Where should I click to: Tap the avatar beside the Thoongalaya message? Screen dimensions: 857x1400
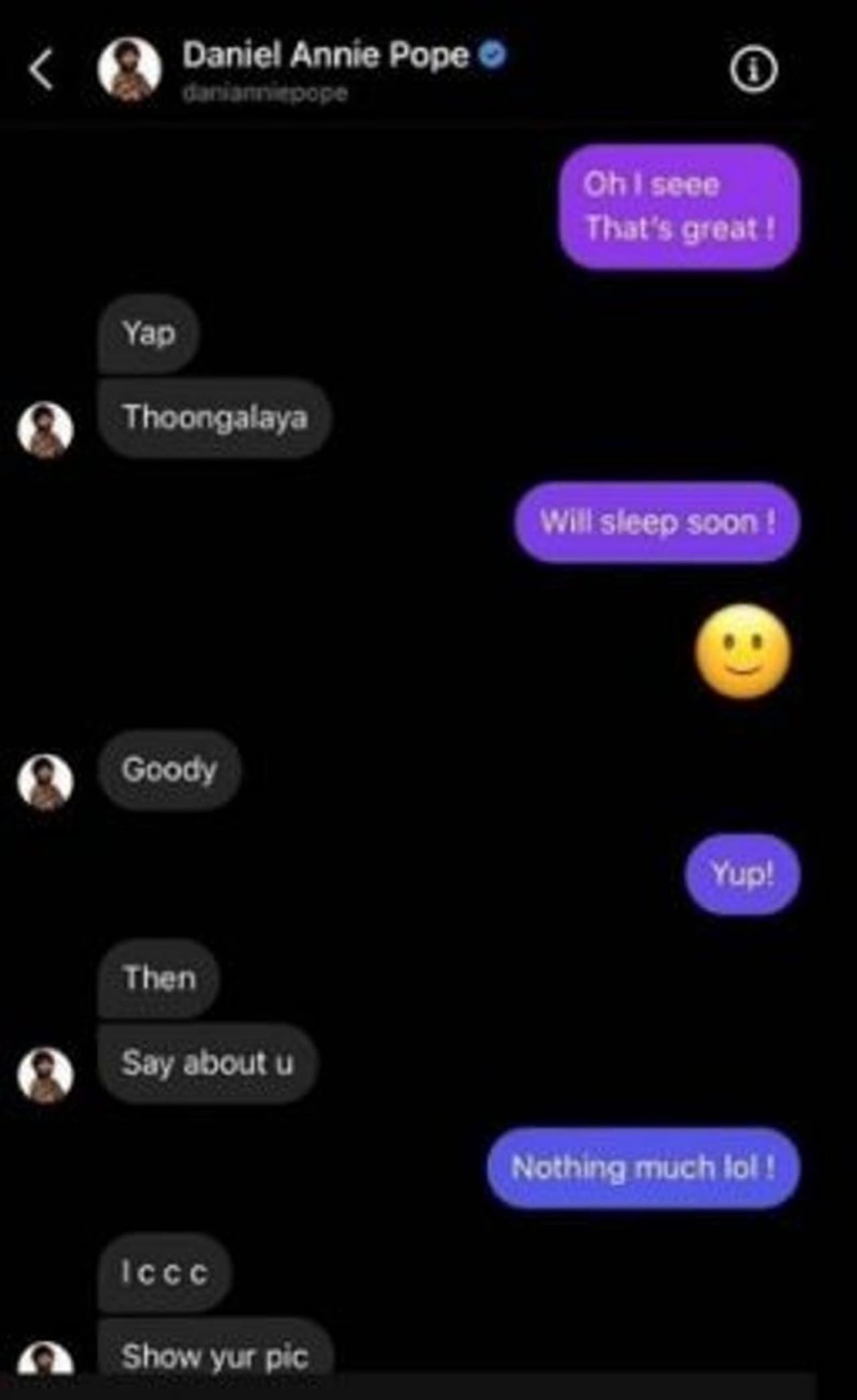[45, 429]
